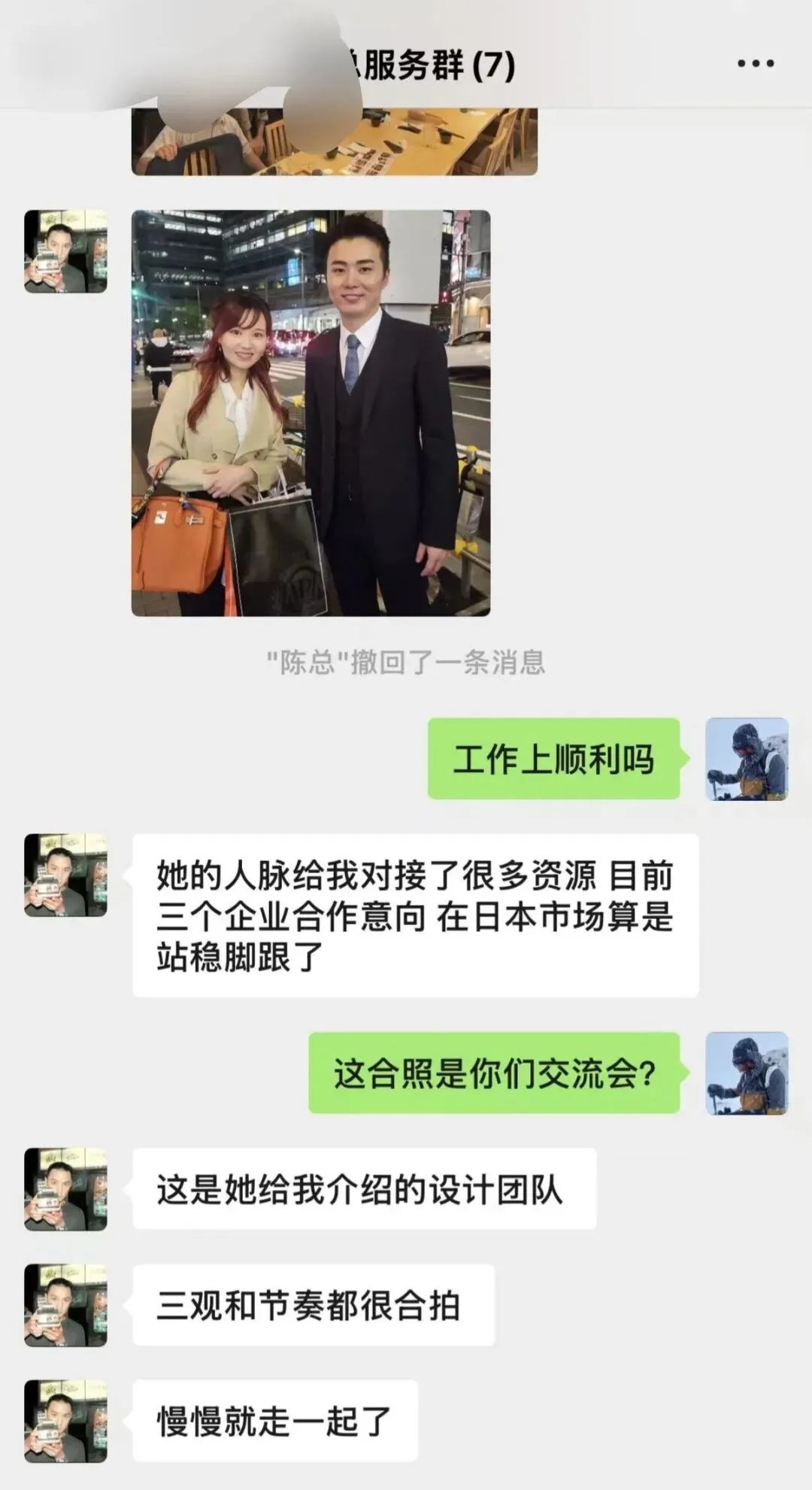Open own avatar next to 工作上顺利吗
Screen dimensions: 812x1490
point(747,759)
